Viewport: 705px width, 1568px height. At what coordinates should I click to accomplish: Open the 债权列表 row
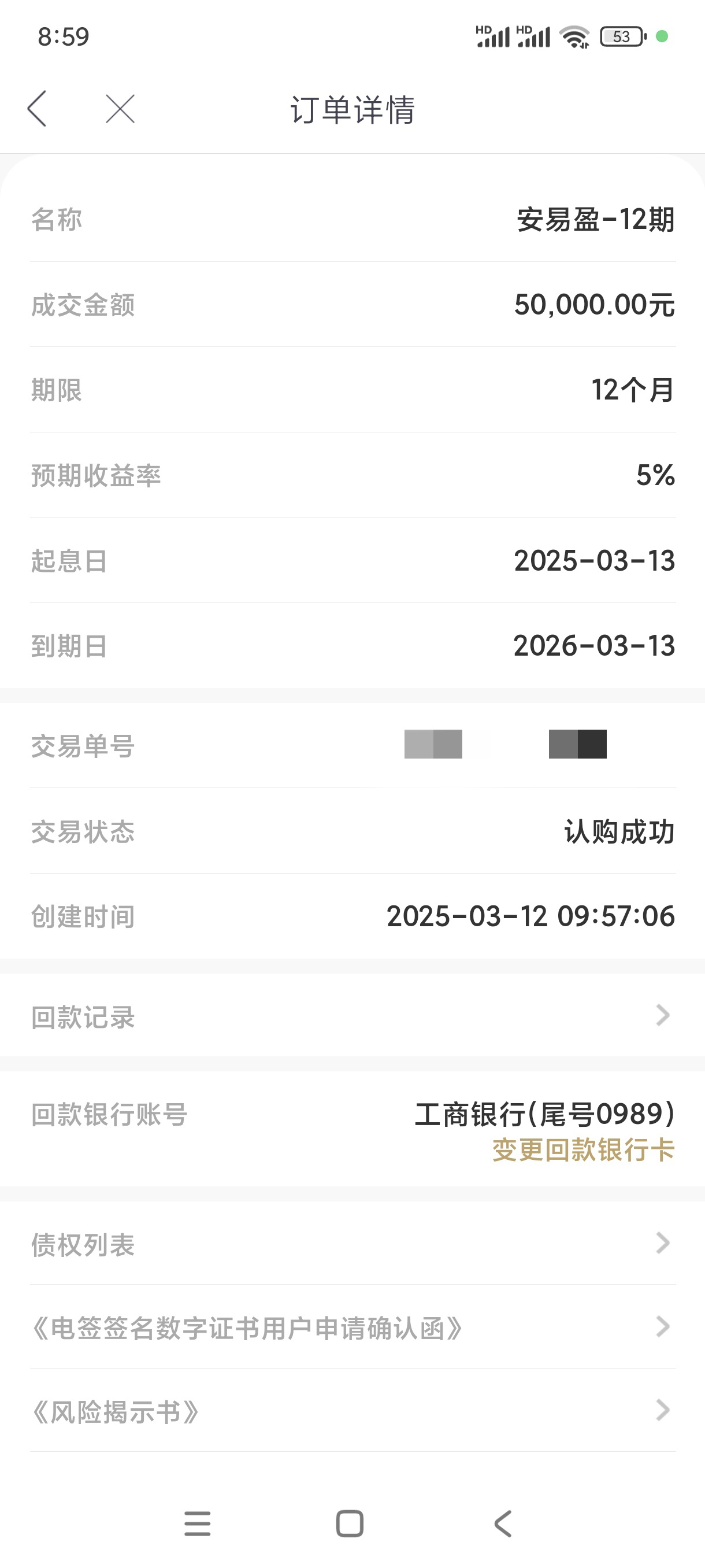(352, 1244)
